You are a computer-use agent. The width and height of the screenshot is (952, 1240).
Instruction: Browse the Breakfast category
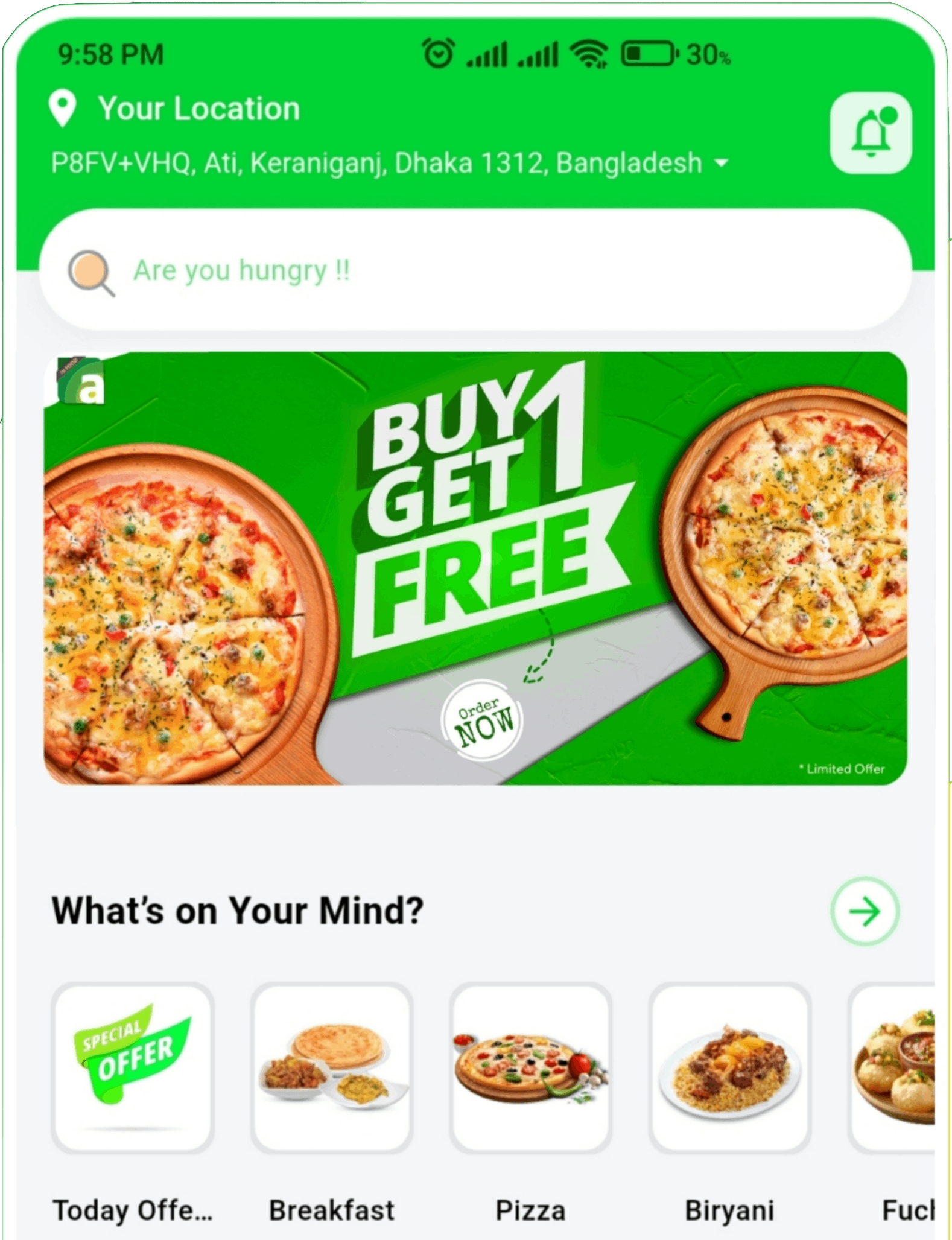pos(332,1068)
